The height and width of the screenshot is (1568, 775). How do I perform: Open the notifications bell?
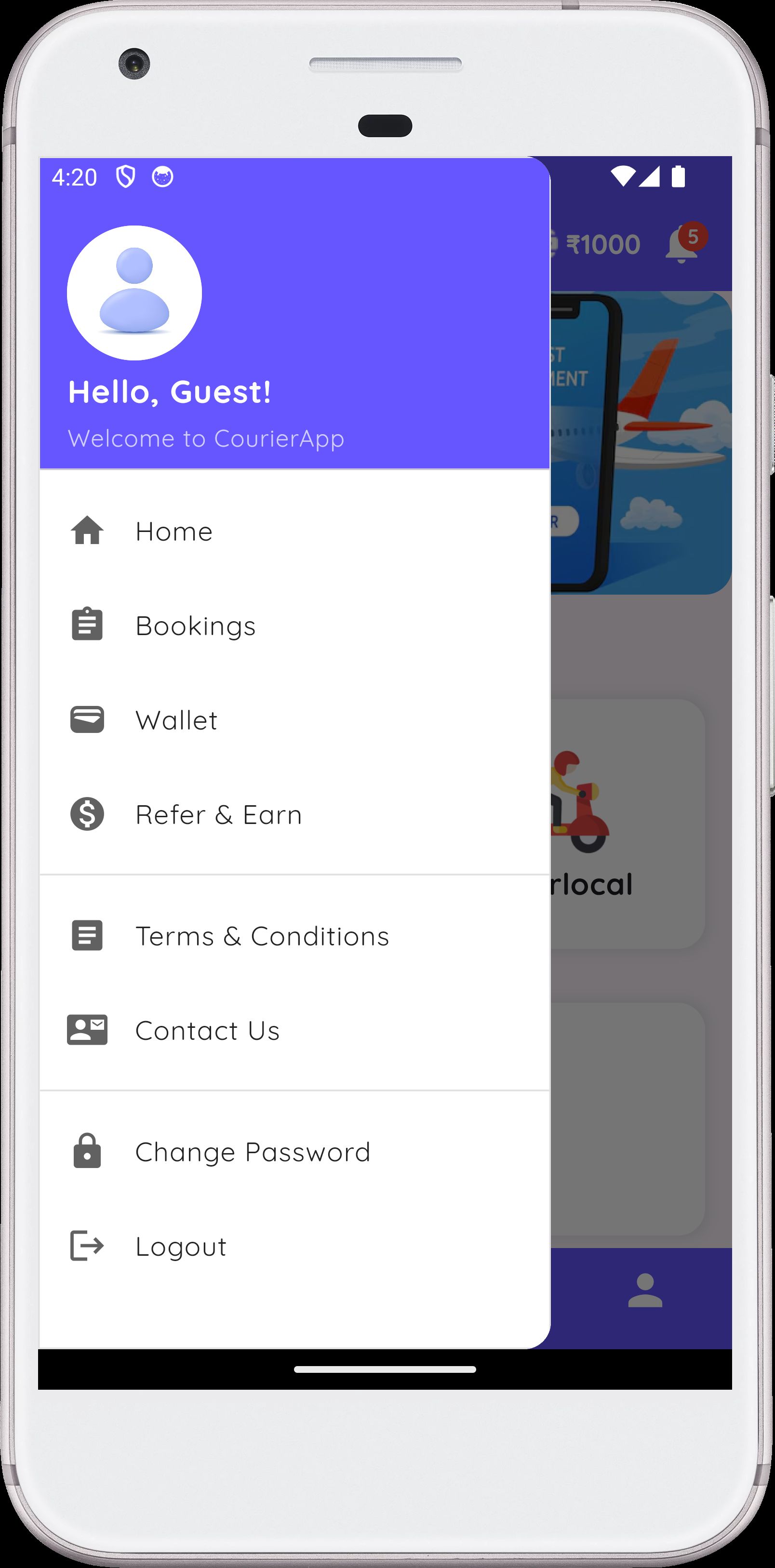tap(682, 245)
